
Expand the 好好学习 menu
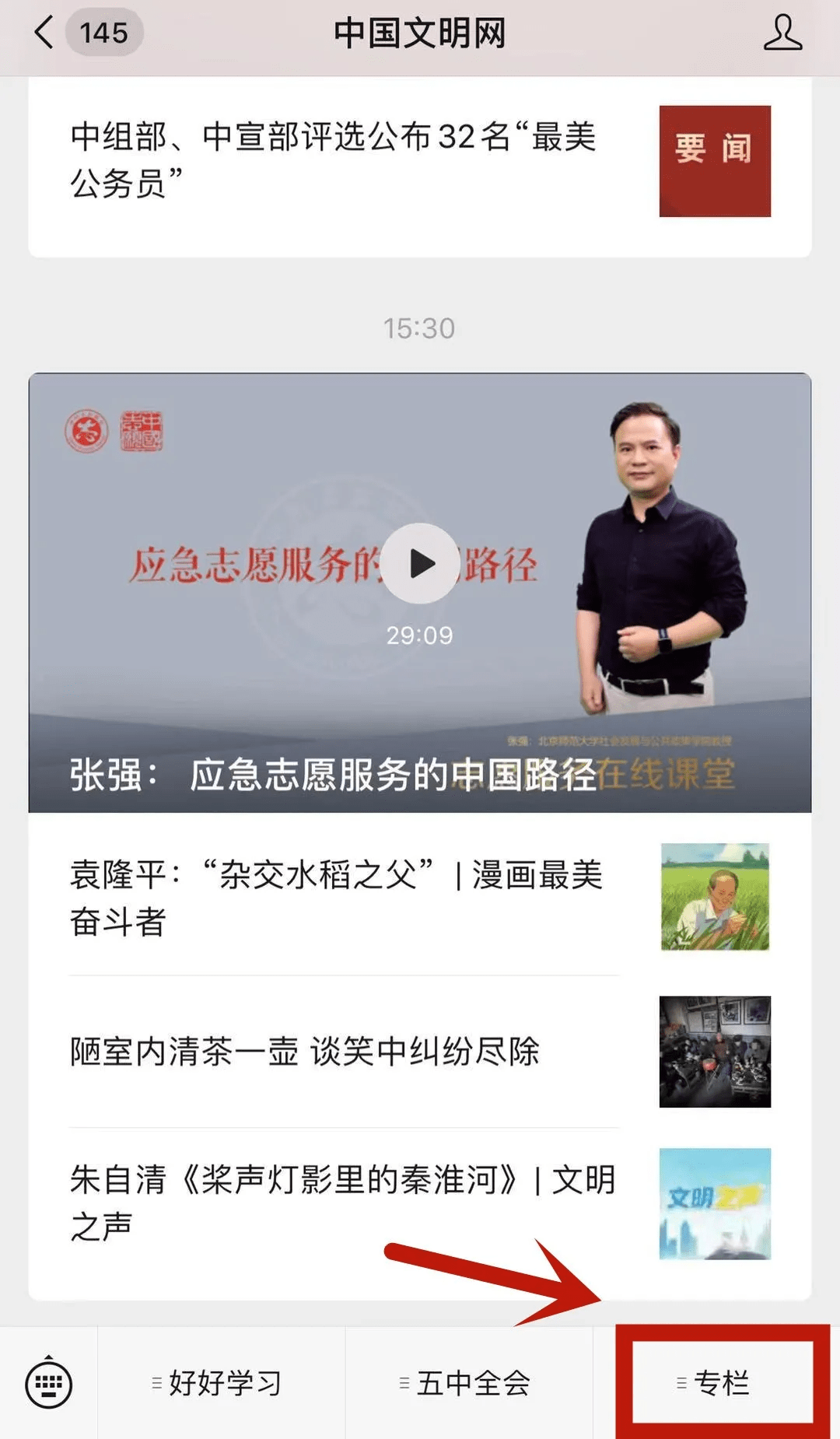(221, 1383)
